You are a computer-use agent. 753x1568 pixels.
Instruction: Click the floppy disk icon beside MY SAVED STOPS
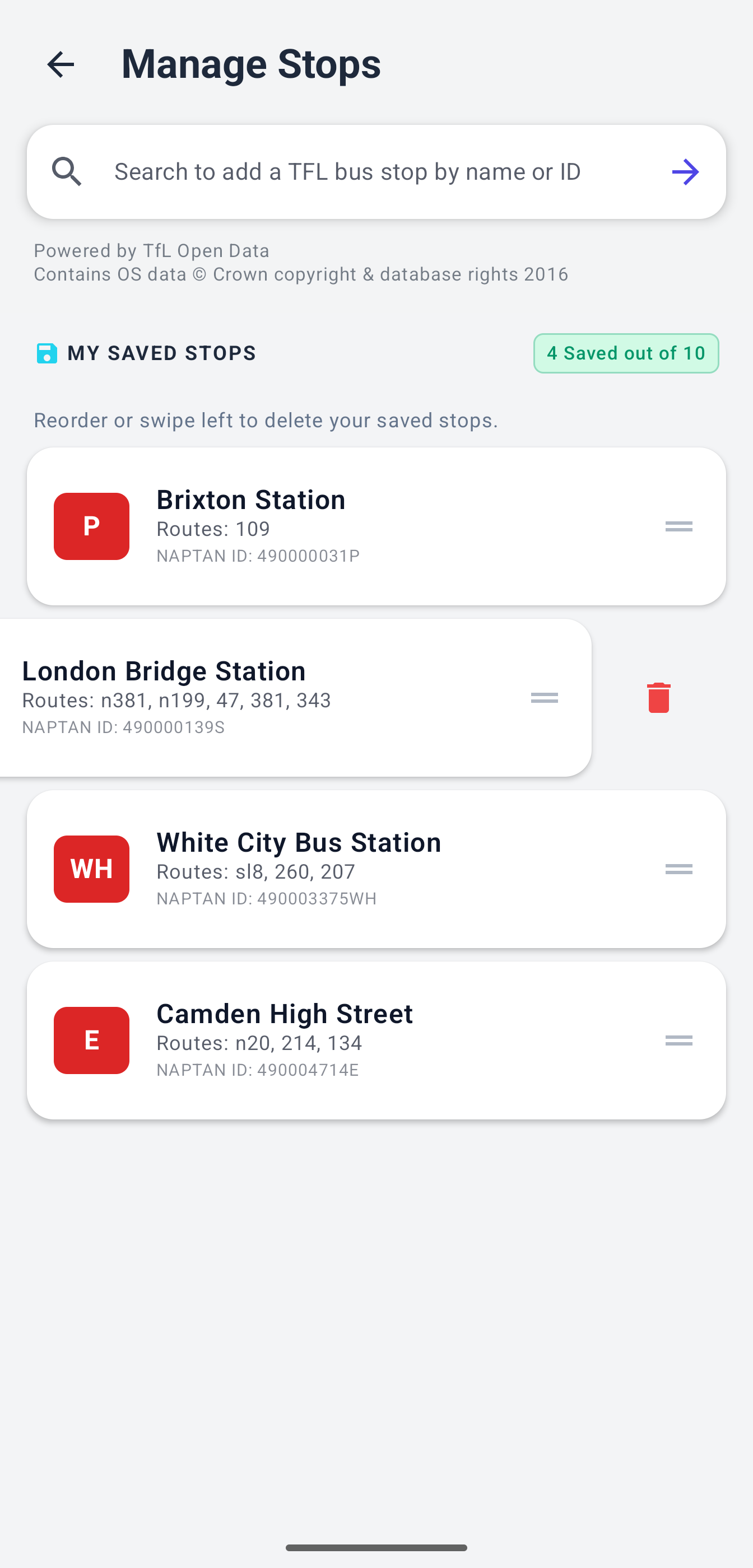(46, 353)
